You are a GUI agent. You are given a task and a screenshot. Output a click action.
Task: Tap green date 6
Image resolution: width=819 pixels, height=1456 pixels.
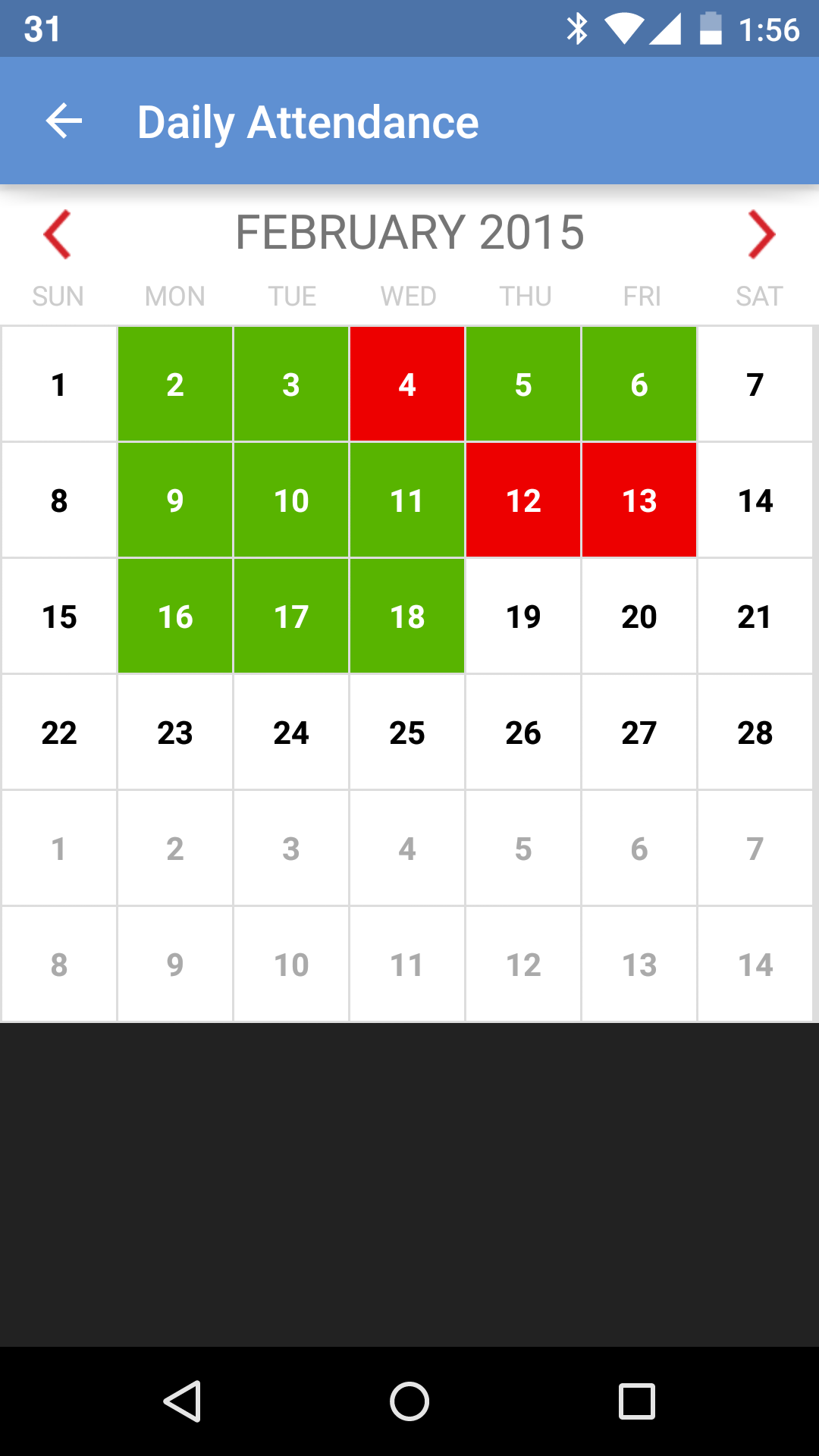[639, 384]
